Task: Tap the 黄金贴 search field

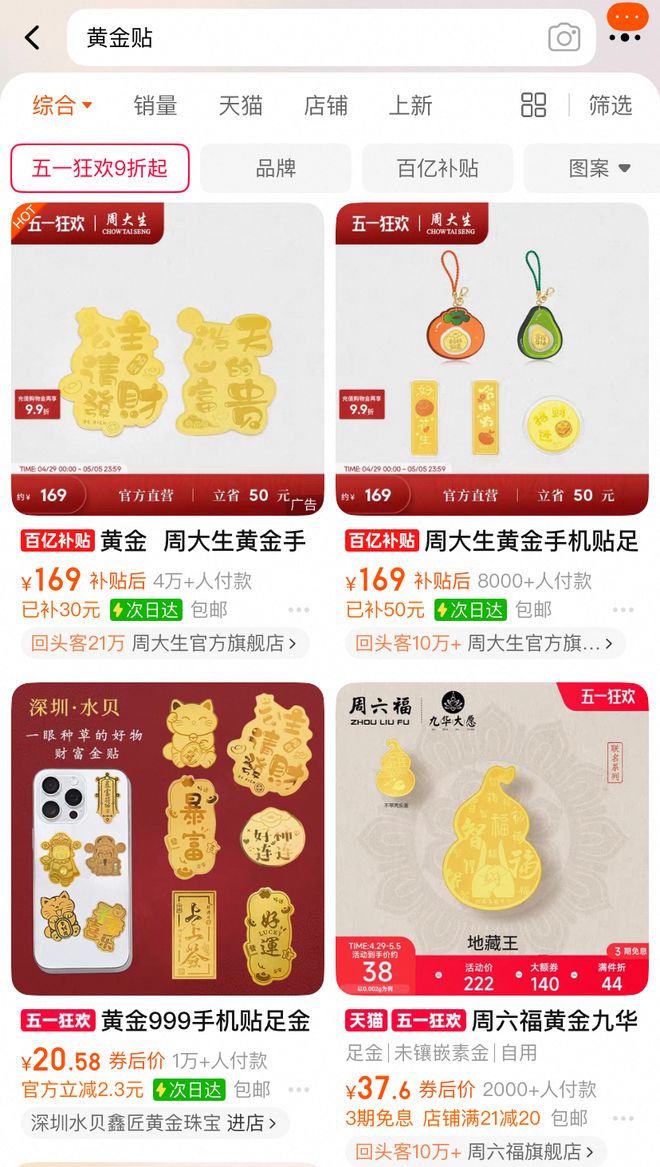Action: 300,38
